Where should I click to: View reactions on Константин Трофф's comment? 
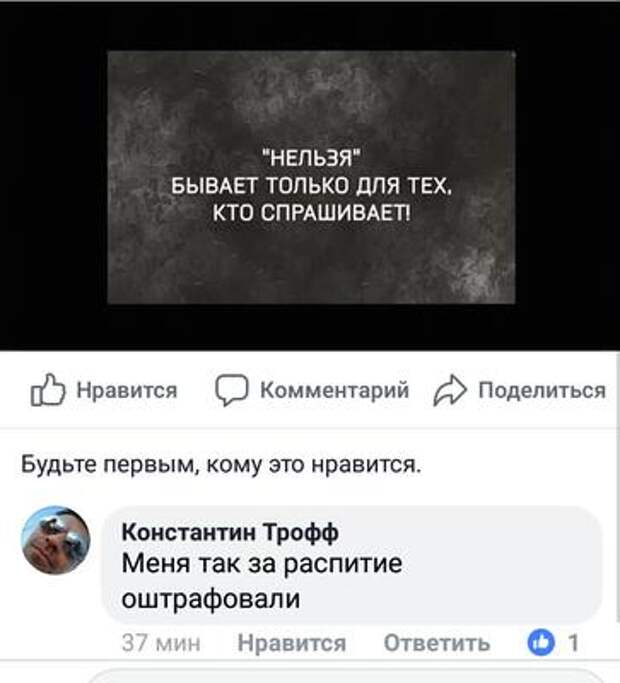tap(551, 643)
